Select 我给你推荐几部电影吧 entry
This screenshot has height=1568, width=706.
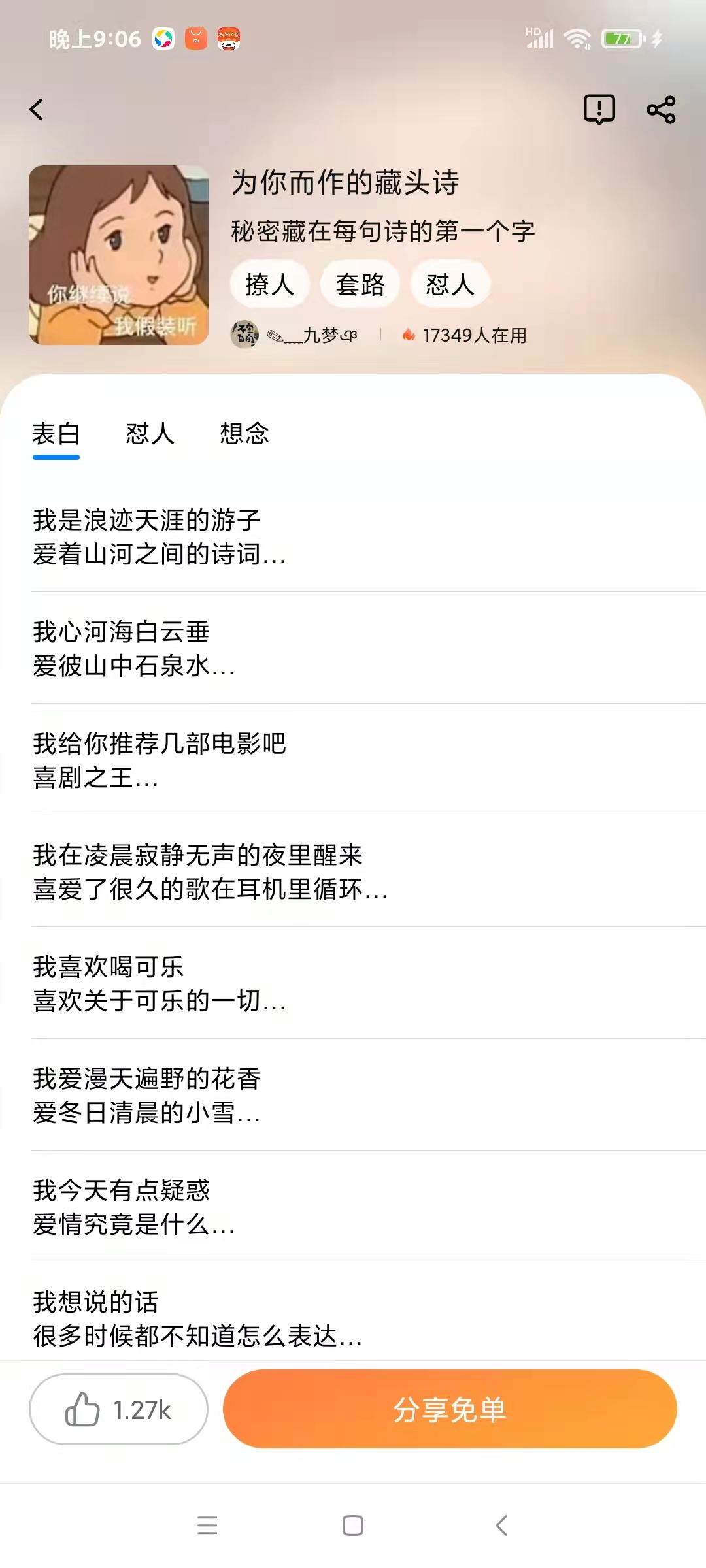click(x=353, y=760)
